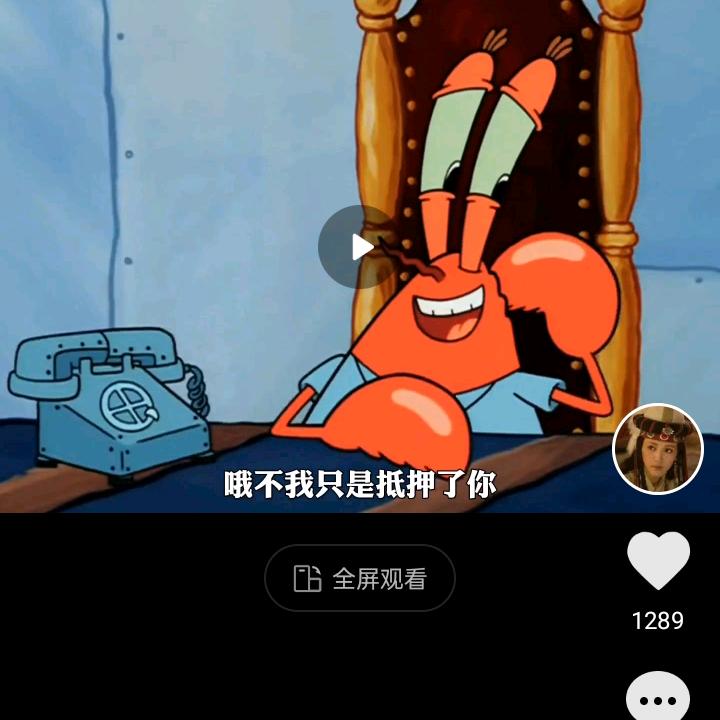This screenshot has width=720, height=720.
Task: Play the paused video
Action: [360, 247]
